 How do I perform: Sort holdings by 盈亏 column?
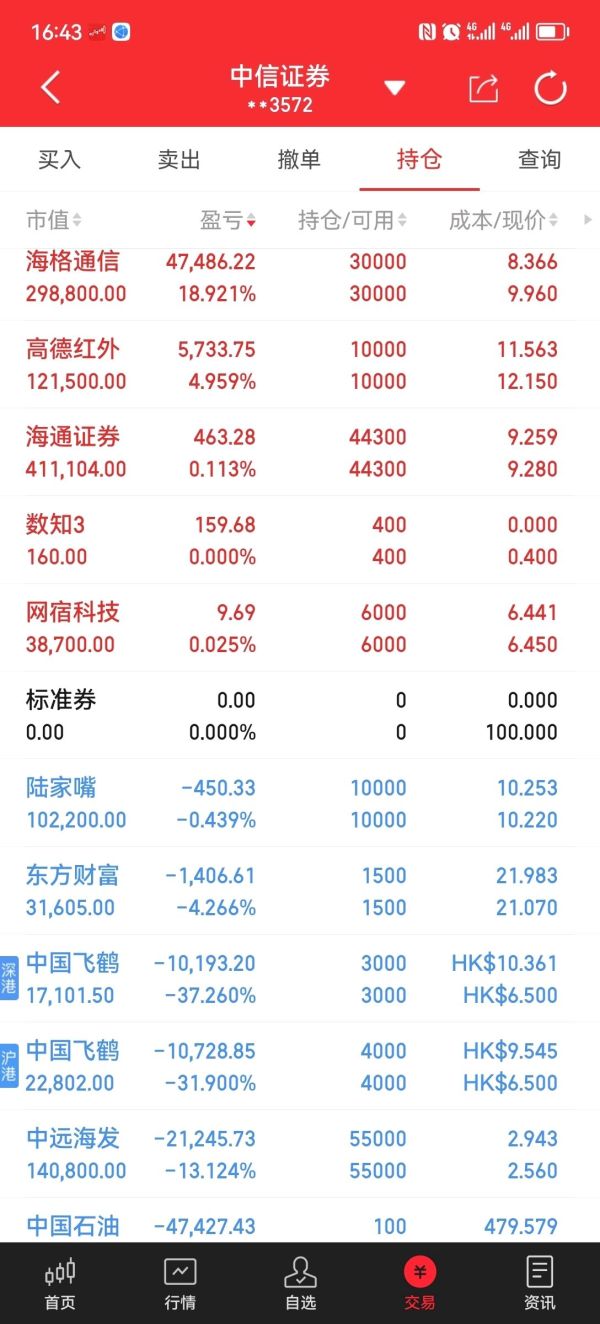click(x=228, y=220)
